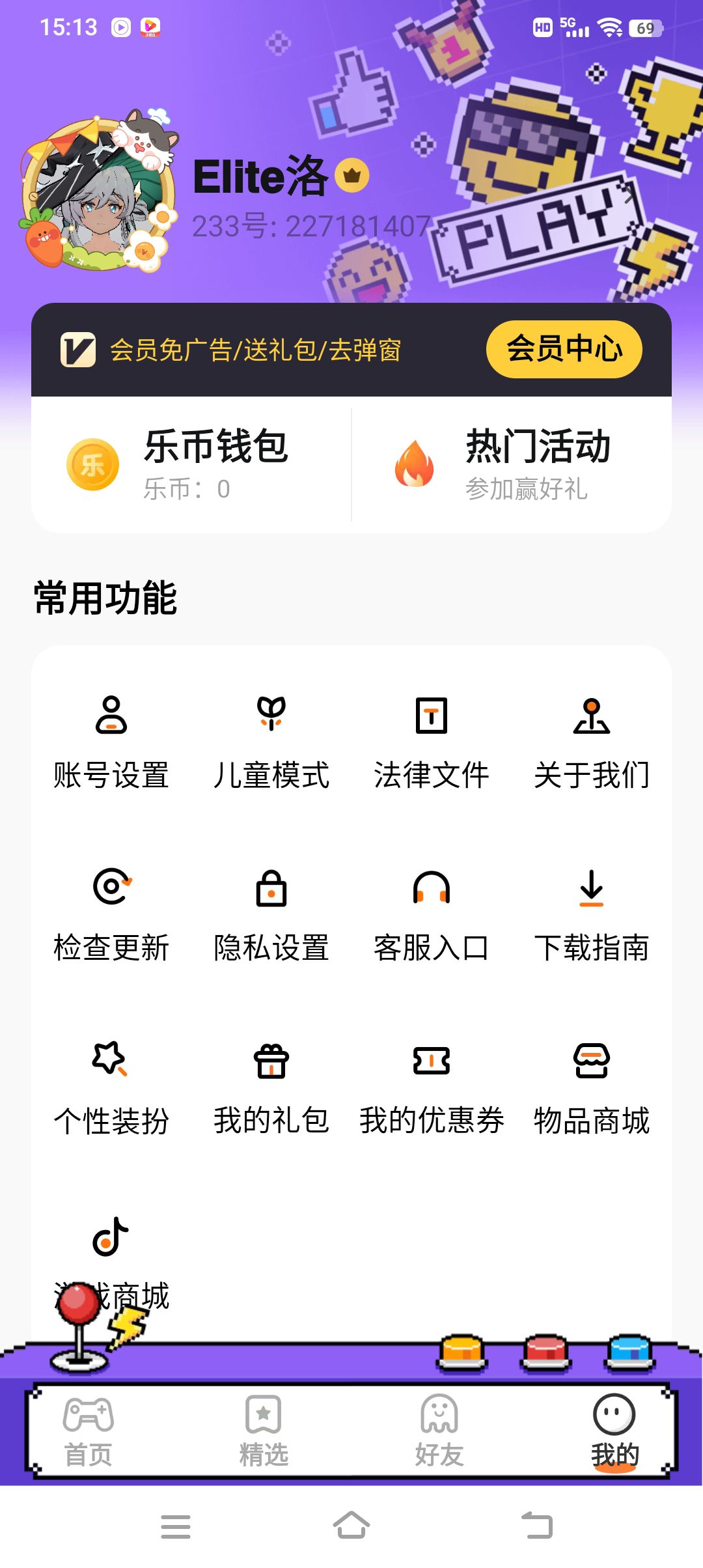703x1568 pixels.
Task: Open 隐私设置 privacy settings
Action: pos(271,915)
